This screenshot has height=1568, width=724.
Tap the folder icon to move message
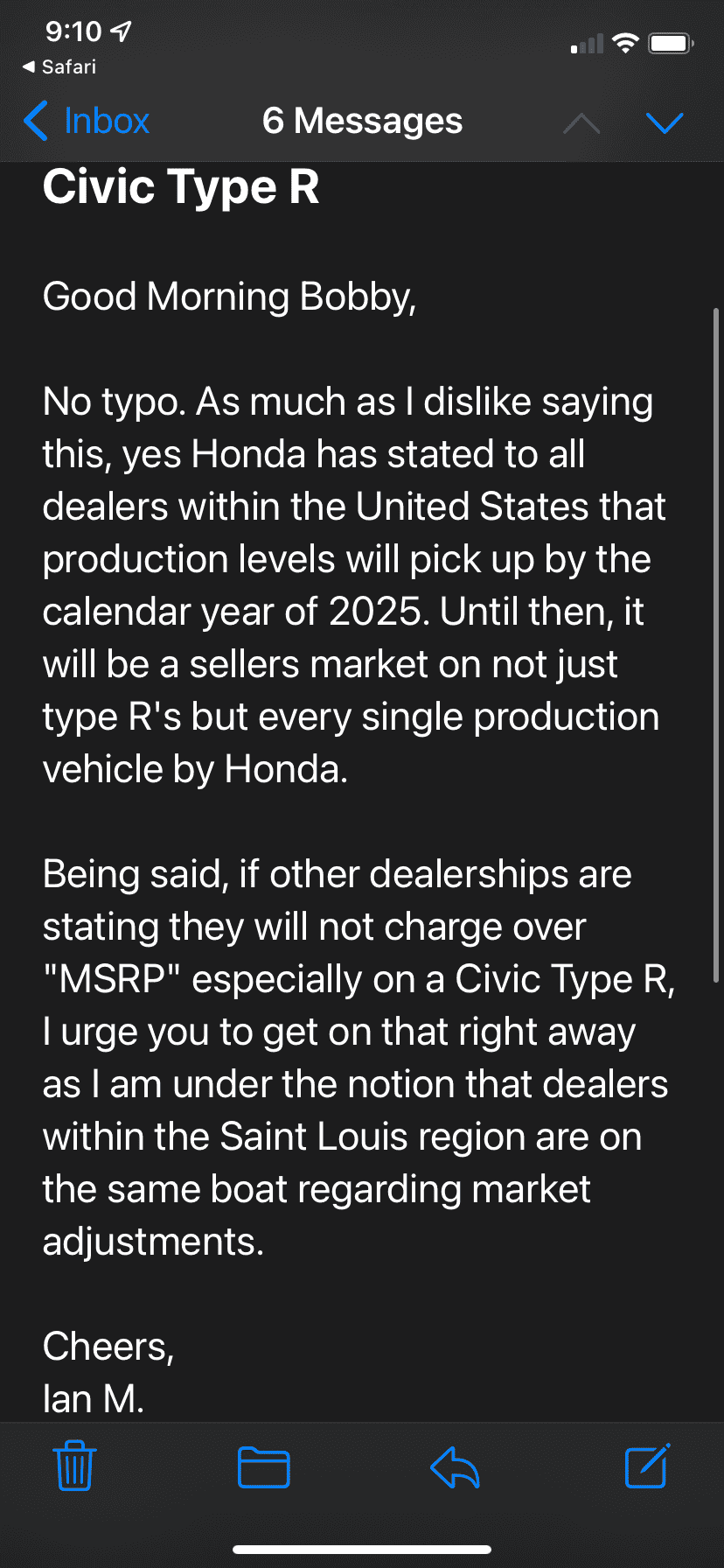click(264, 1467)
